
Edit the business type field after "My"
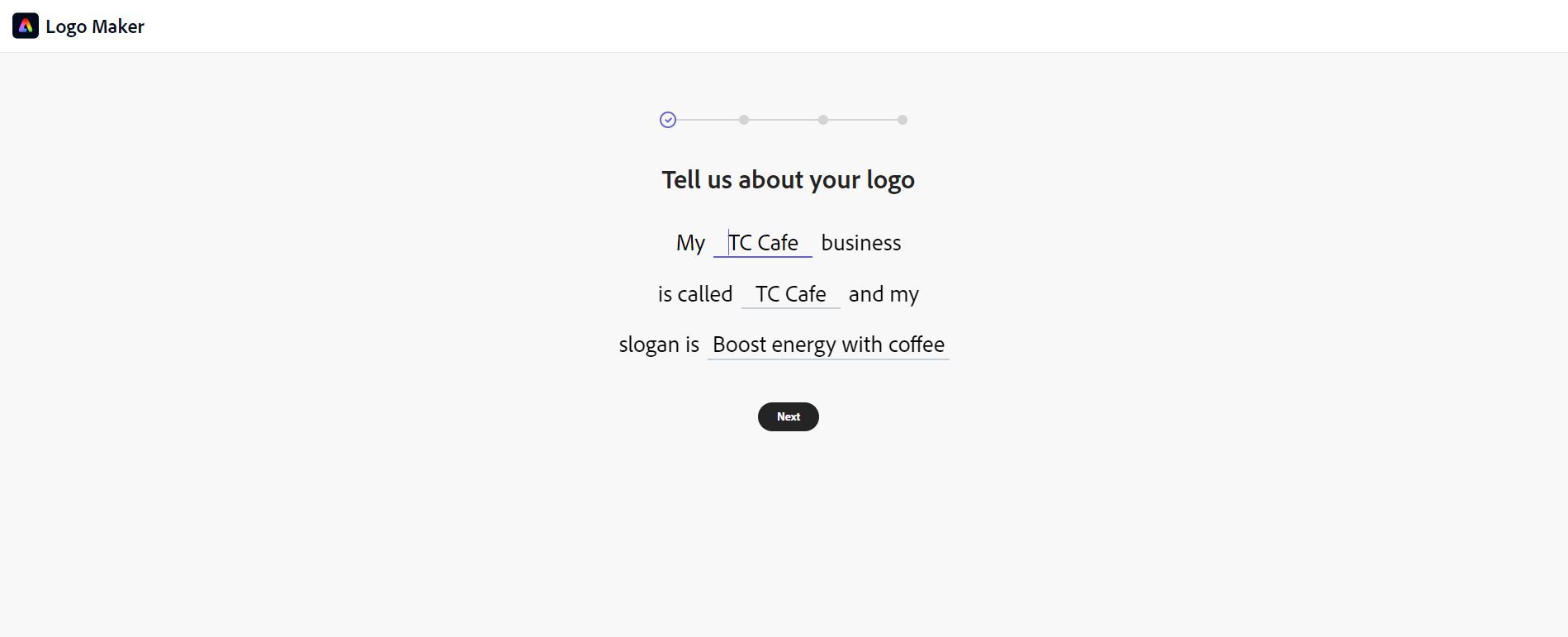tap(762, 243)
